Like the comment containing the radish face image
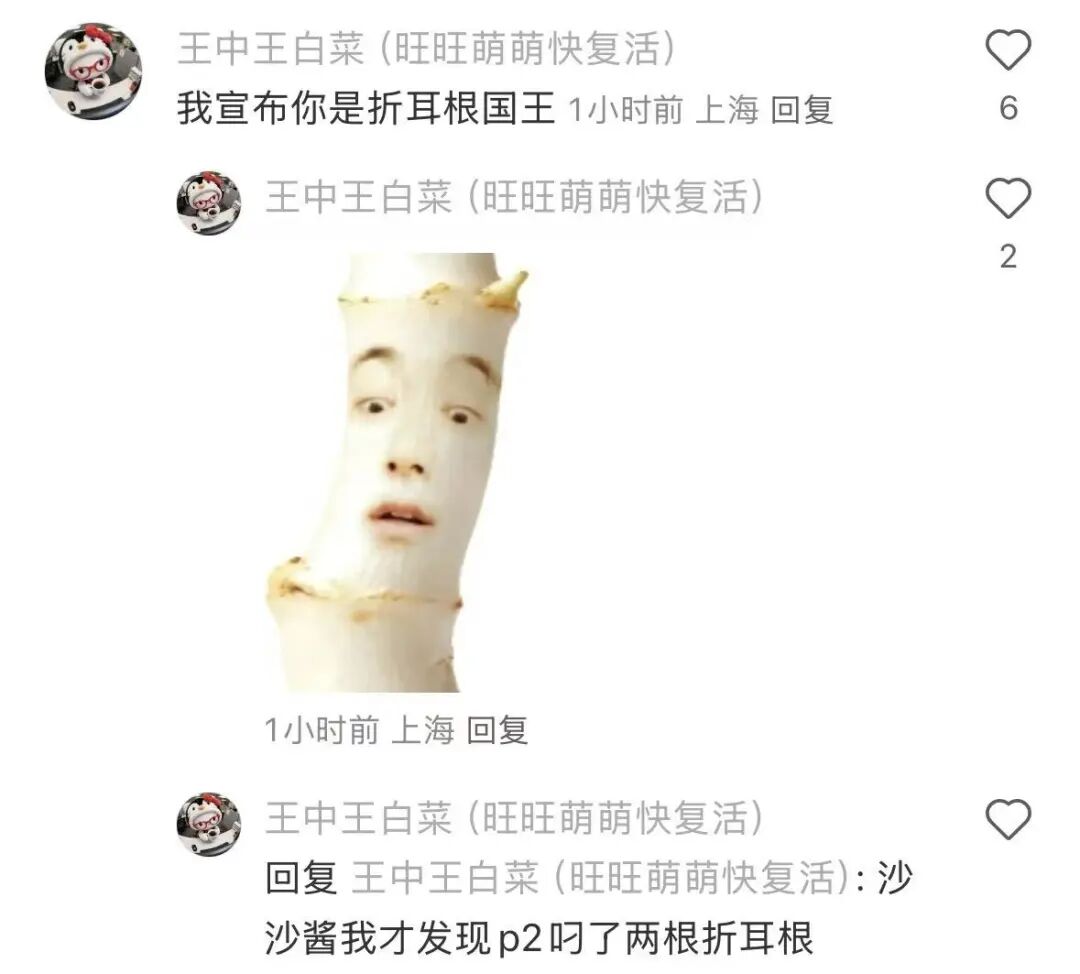This screenshot has width=1080, height=974. 1008,200
